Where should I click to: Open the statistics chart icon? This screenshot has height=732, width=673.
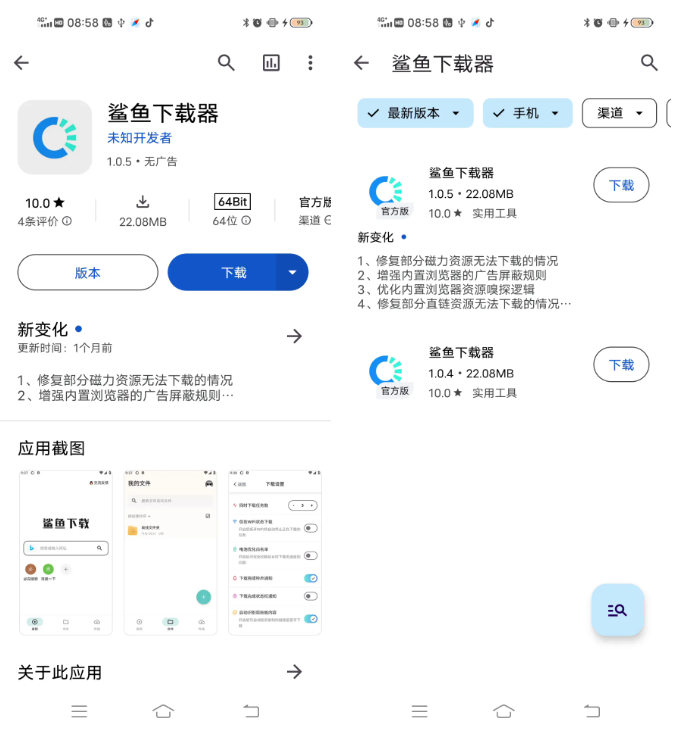pyautogui.click(x=271, y=63)
